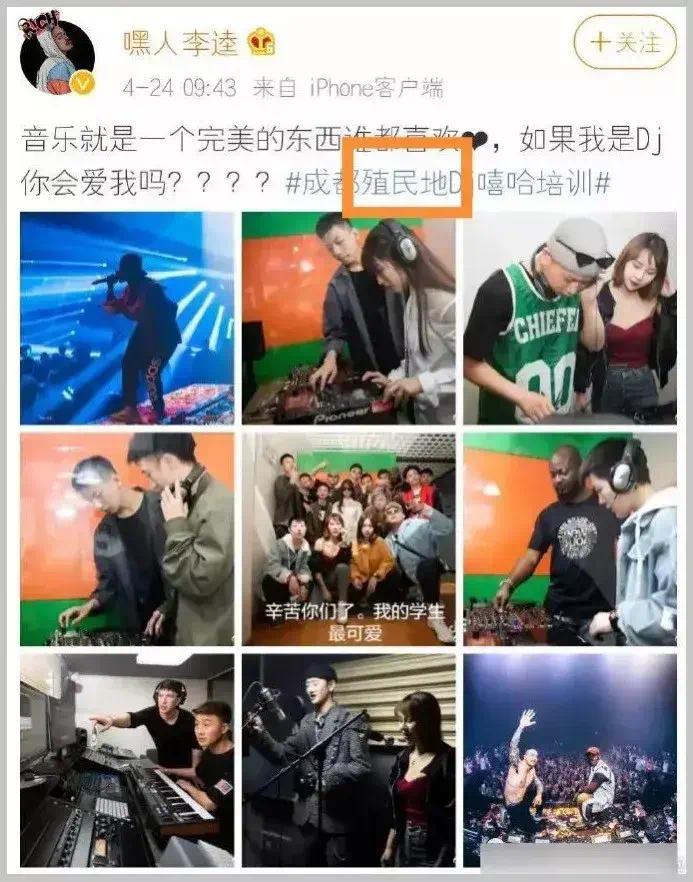The width and height of the screenshot is (693, 882).
Task: View the photo of the performer on the blue-lit stage
Action: (126, 319)
